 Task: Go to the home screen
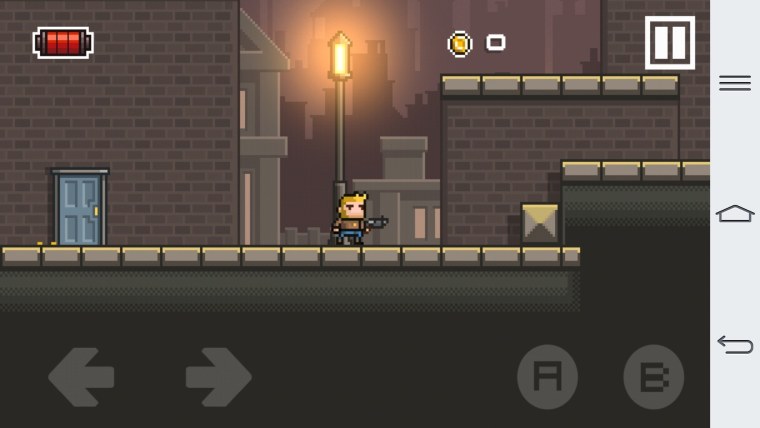735,213
